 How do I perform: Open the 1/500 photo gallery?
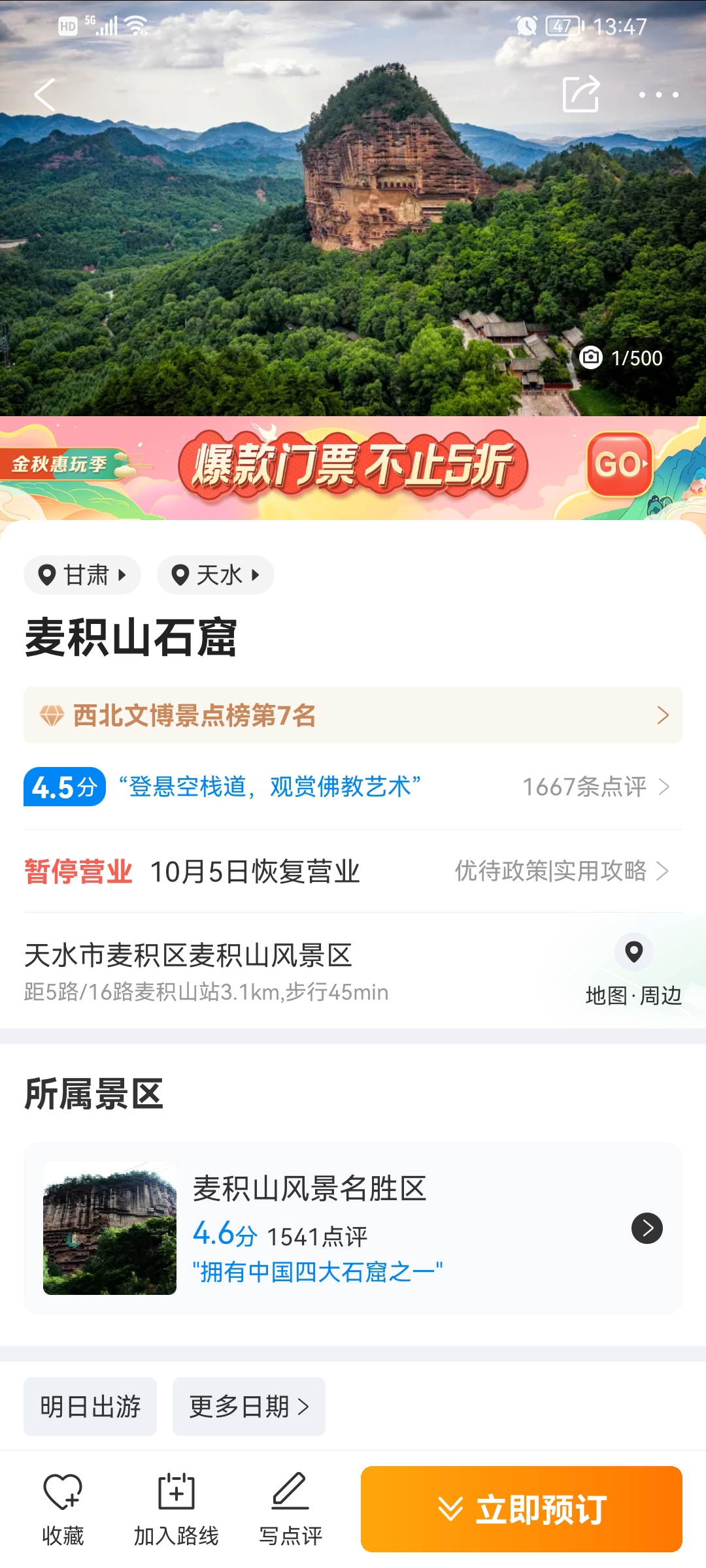(621, 357)
